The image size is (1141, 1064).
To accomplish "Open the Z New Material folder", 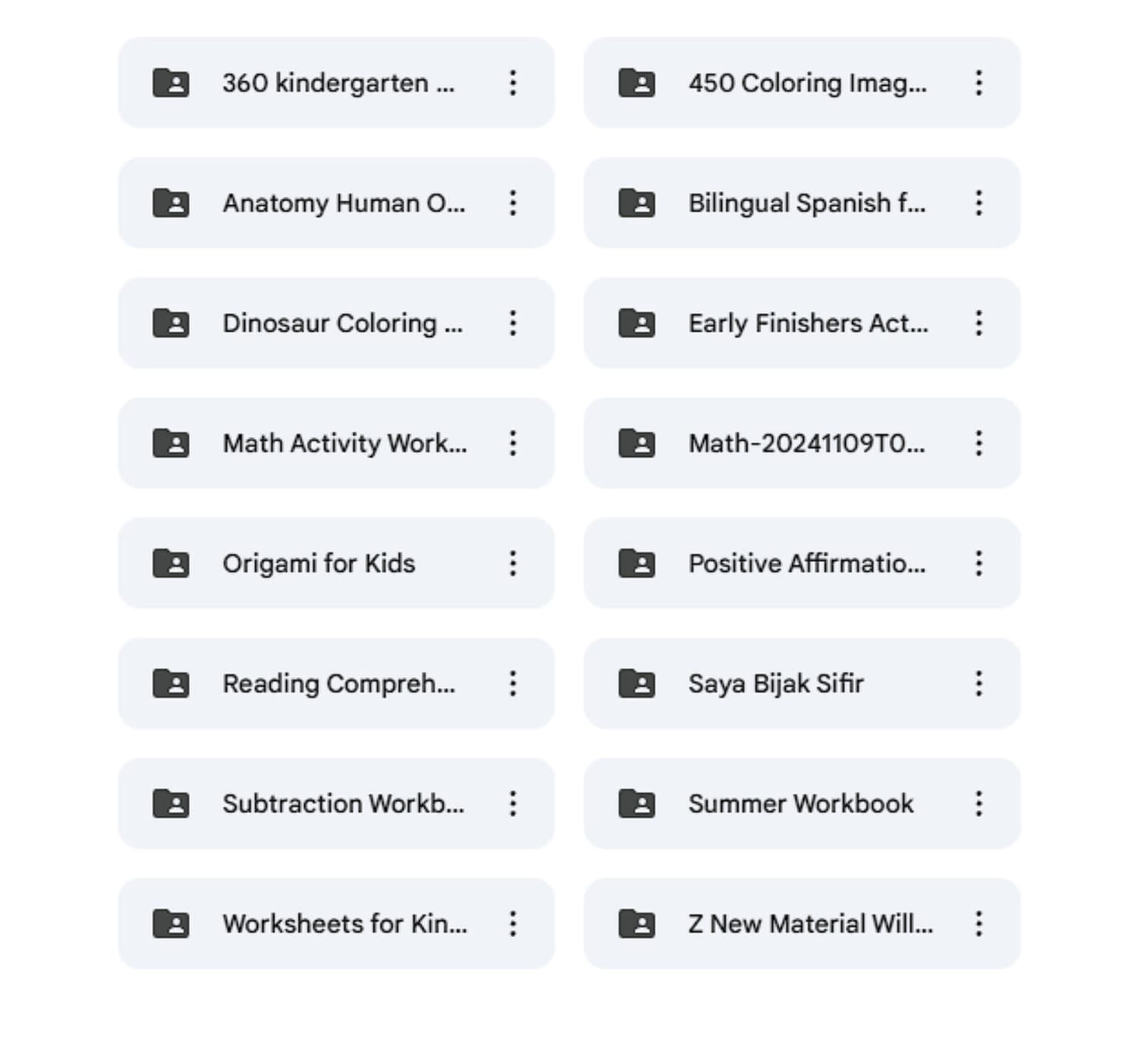I will pyautogui.click(x=802, y=924).
